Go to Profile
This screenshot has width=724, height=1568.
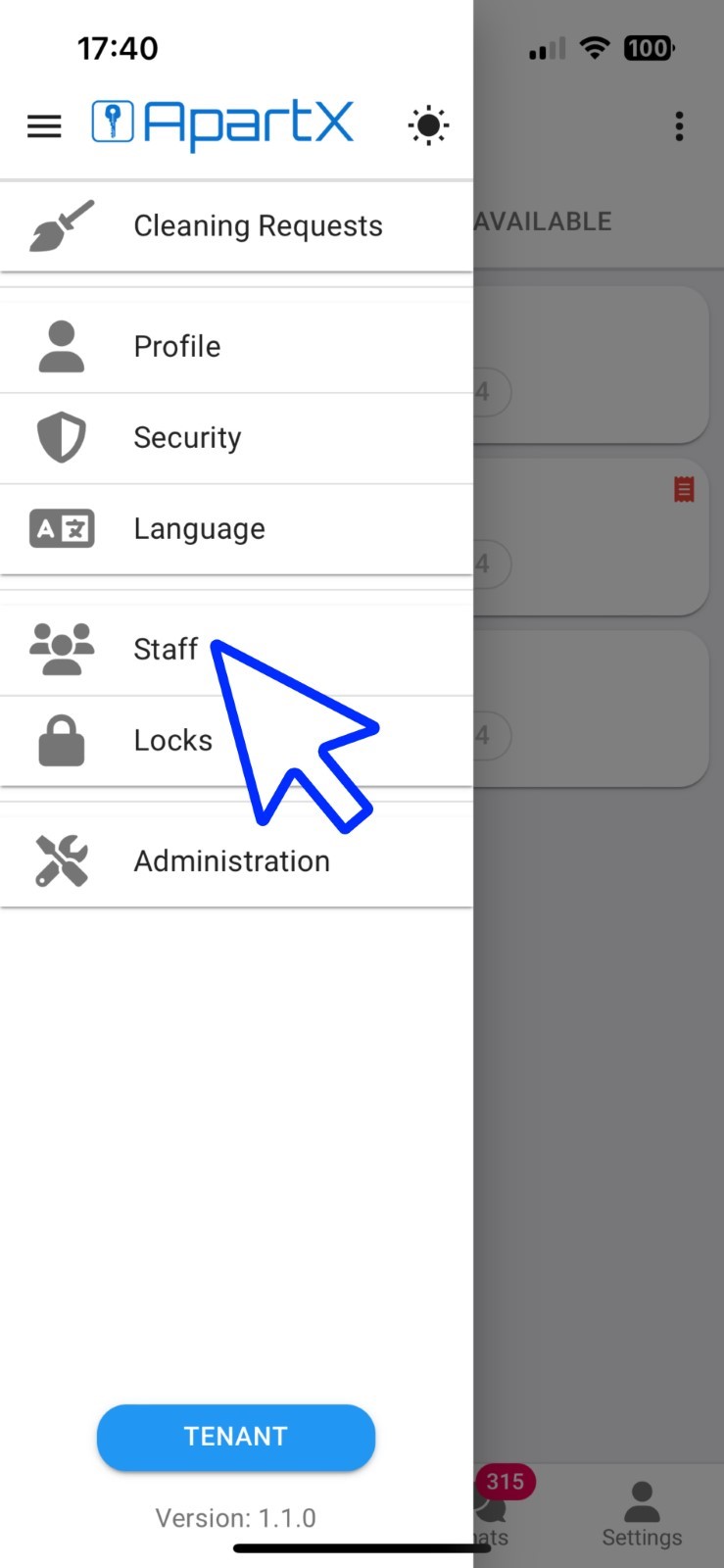tap(236, 347)
